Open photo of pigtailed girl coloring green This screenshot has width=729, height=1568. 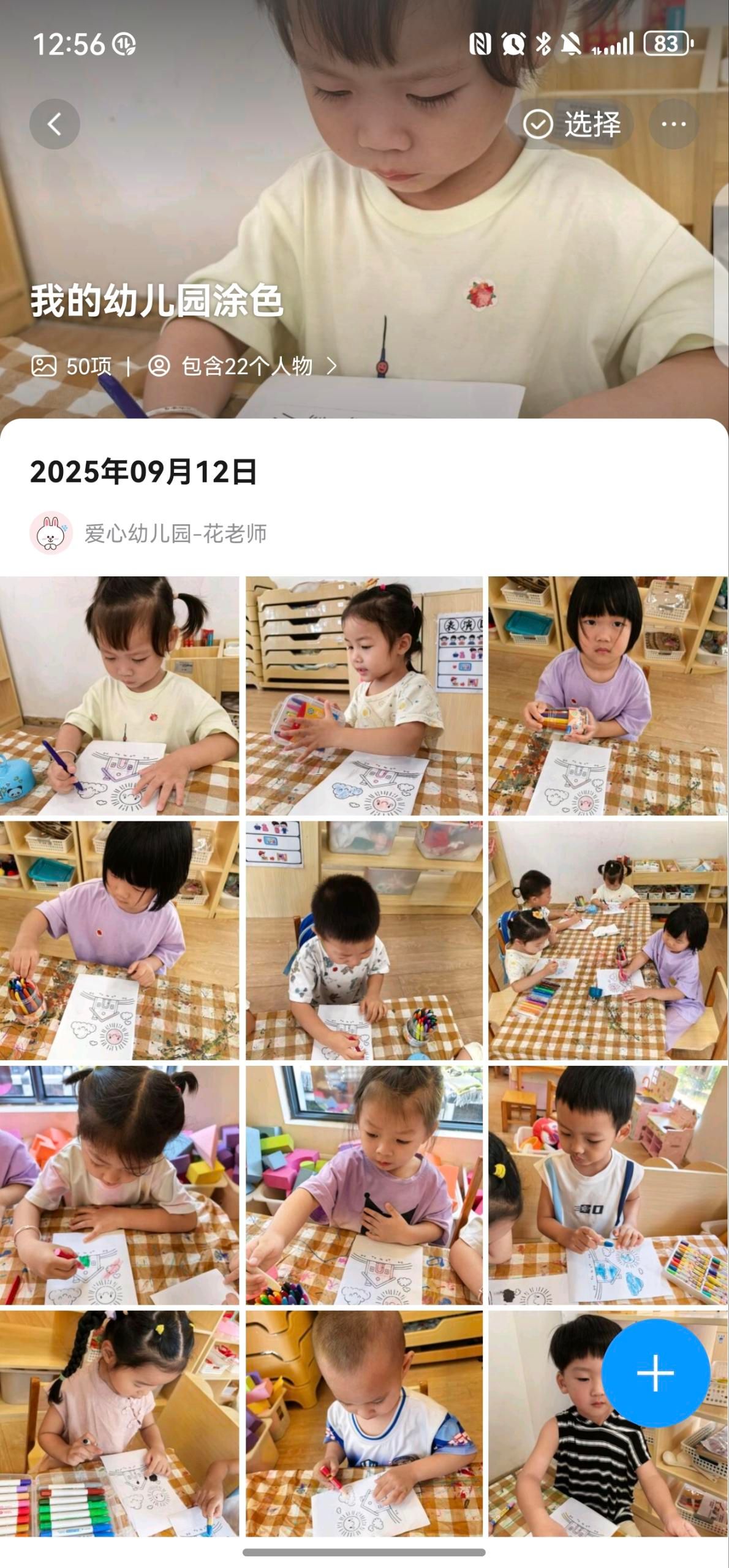pos(119,1185)
